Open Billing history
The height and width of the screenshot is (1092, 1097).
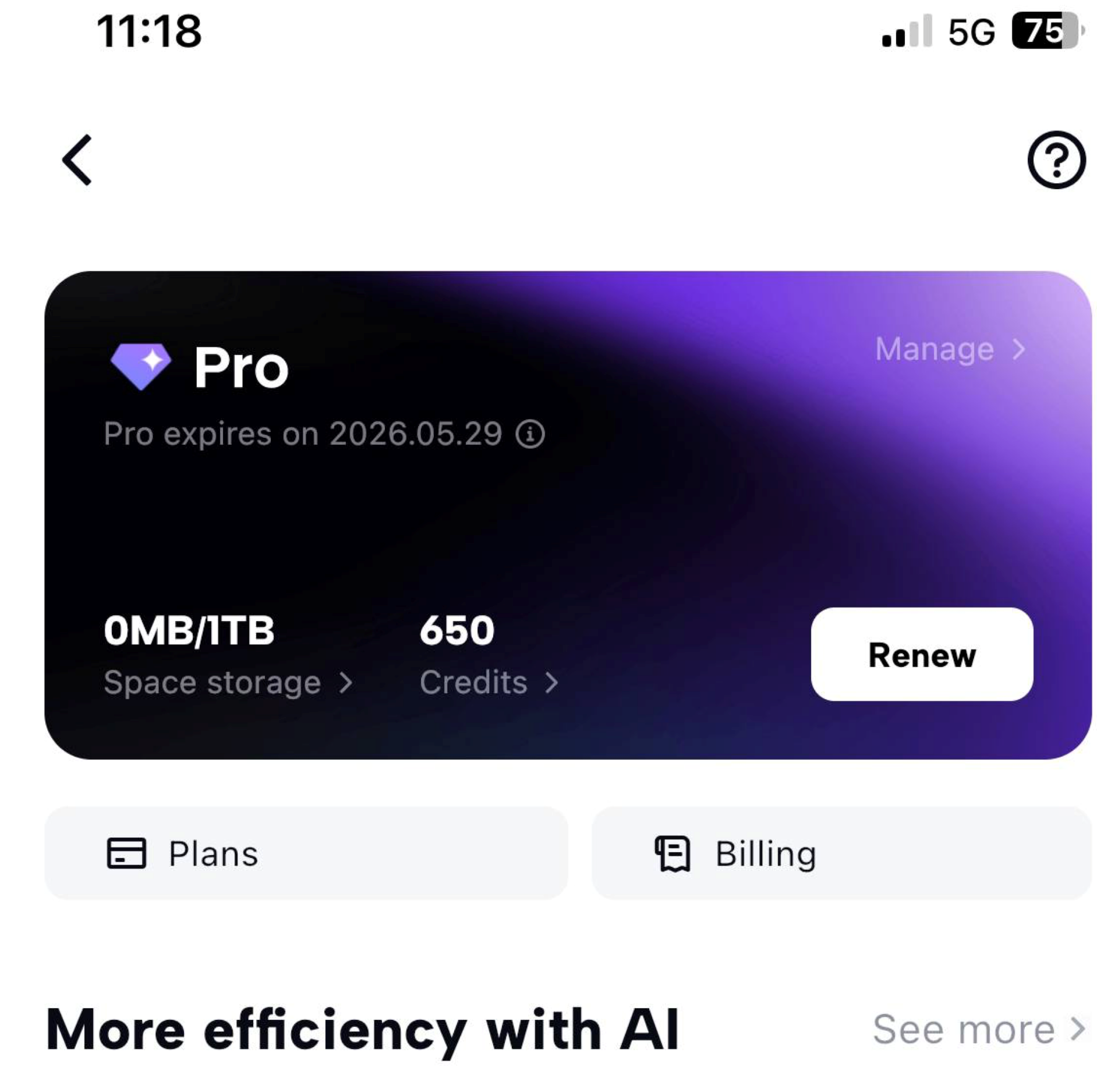[x=841, y=853]
